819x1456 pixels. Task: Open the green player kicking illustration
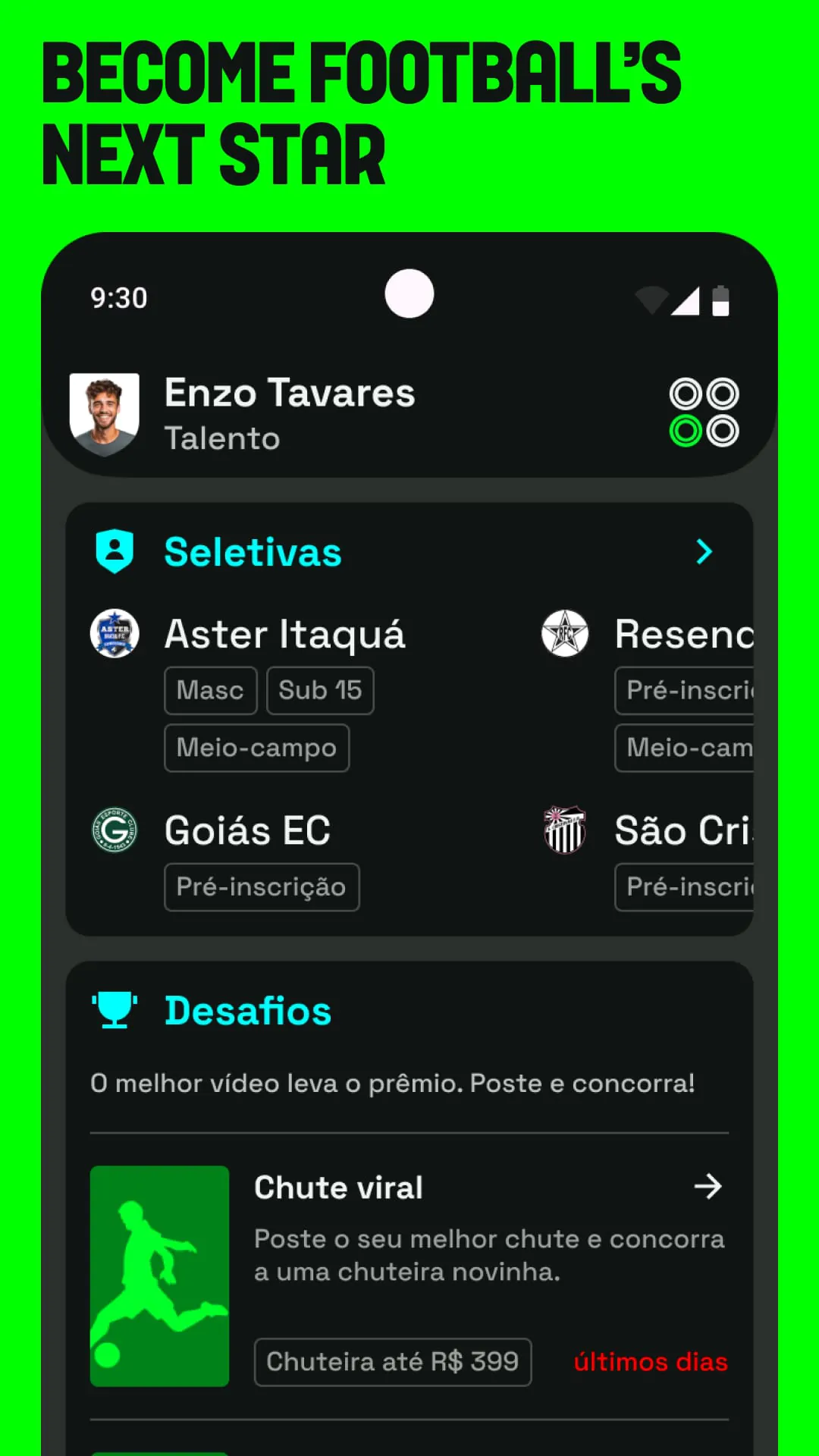(158, 1276)
